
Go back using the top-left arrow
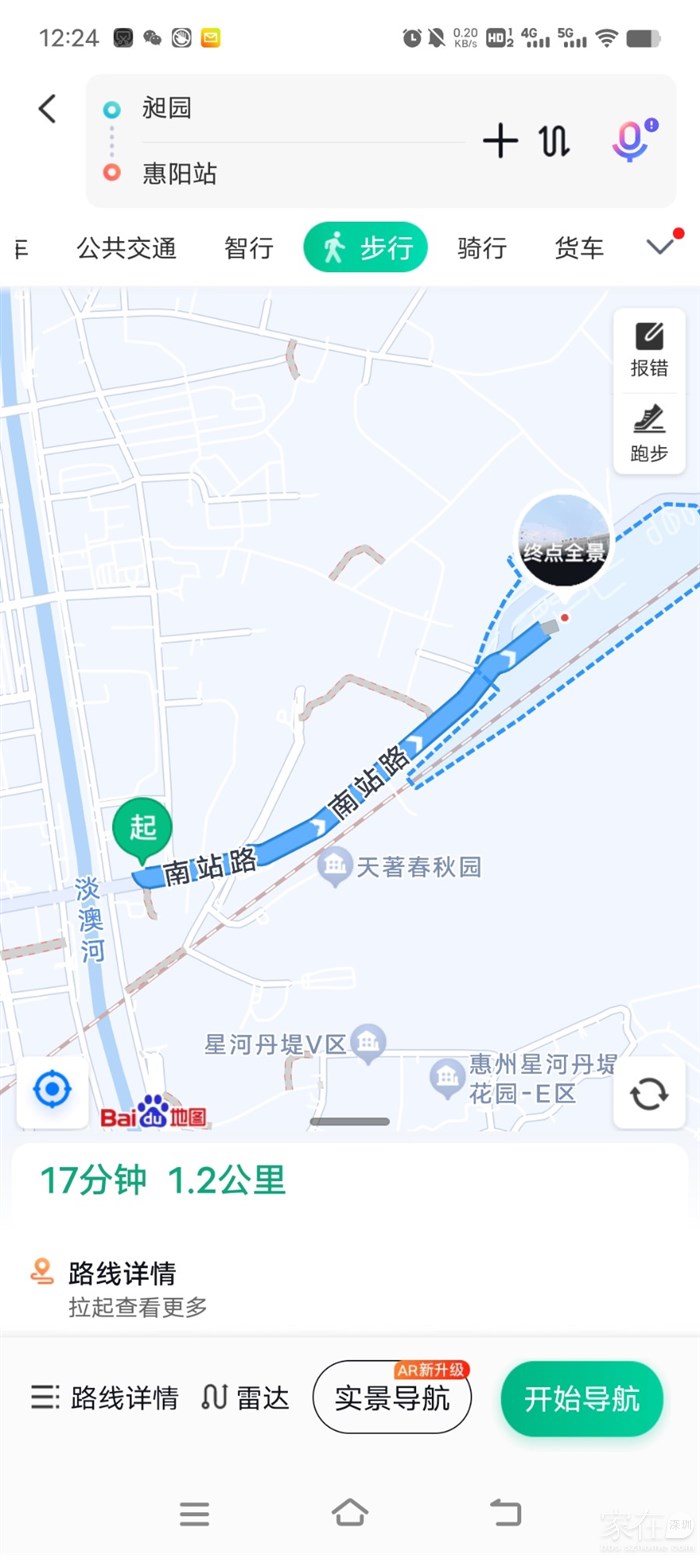[x=47, y=109]
